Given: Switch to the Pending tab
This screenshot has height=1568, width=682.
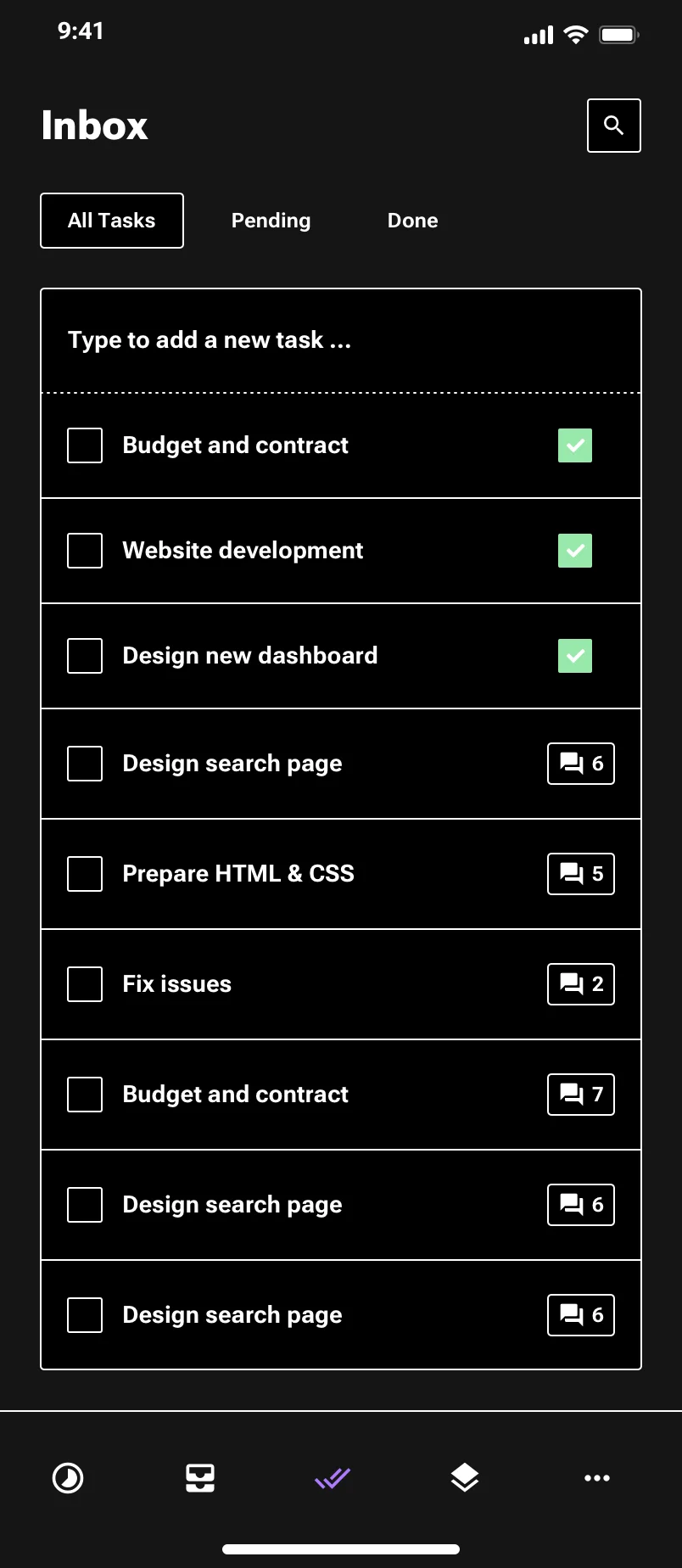Looking at the screenshot, I should click(271, 221).
